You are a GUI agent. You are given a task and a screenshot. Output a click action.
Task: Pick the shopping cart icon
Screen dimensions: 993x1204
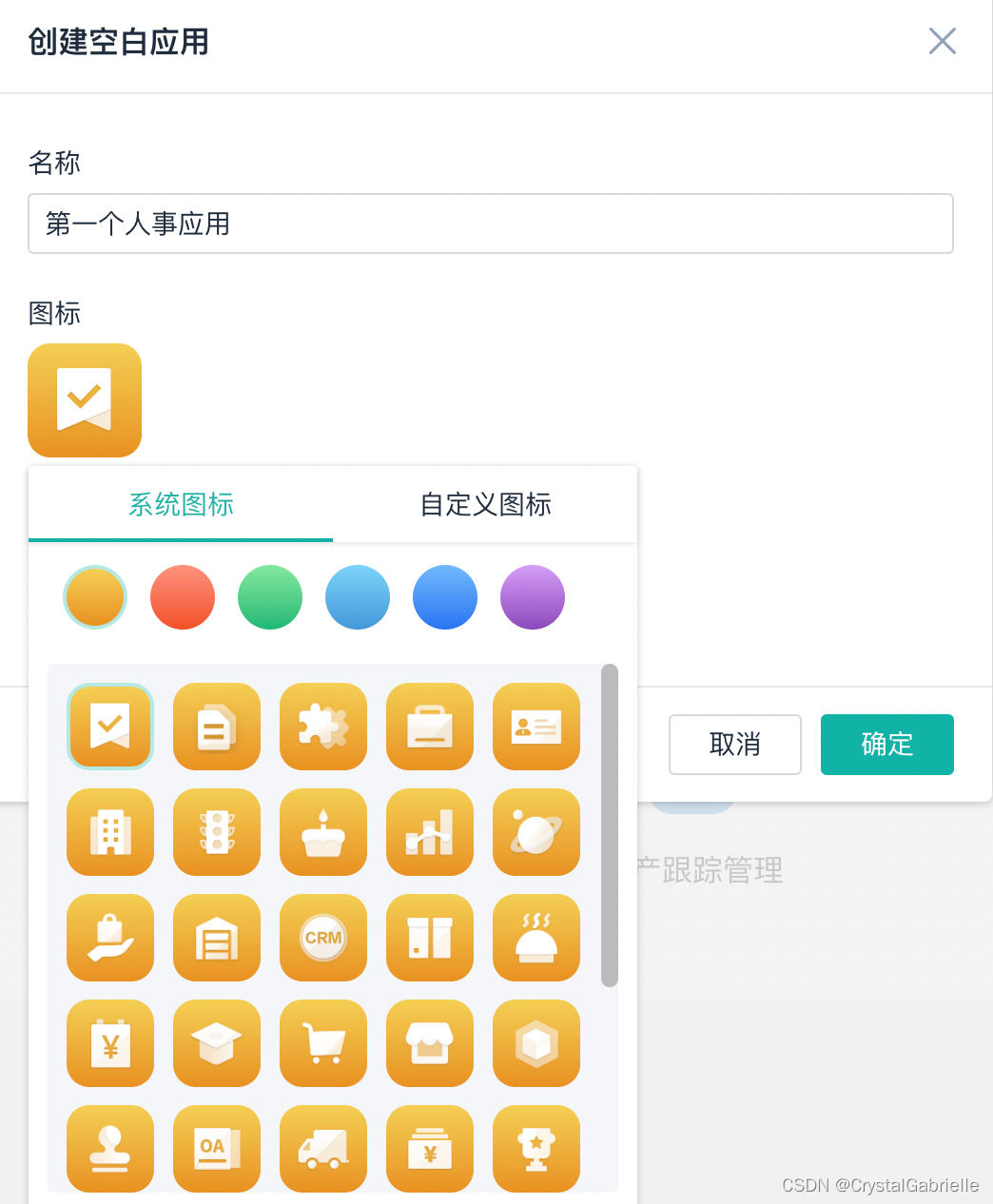coord(323,1043)
